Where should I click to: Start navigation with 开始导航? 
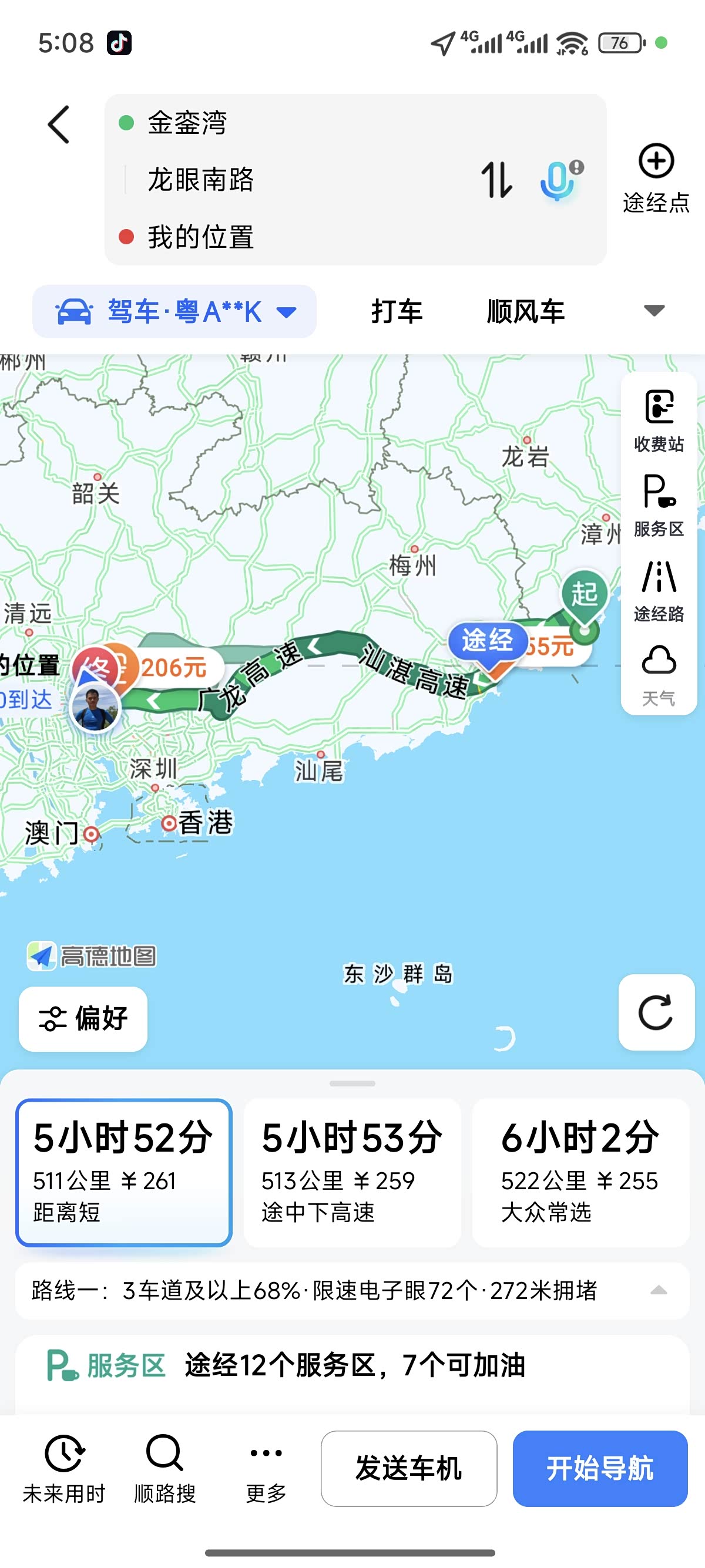coord(600,1468)
